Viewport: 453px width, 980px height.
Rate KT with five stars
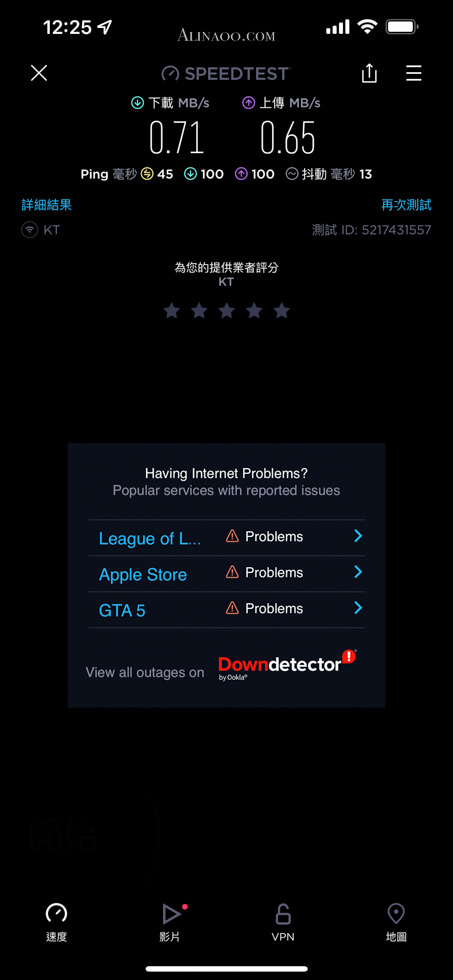click(282, 310)
